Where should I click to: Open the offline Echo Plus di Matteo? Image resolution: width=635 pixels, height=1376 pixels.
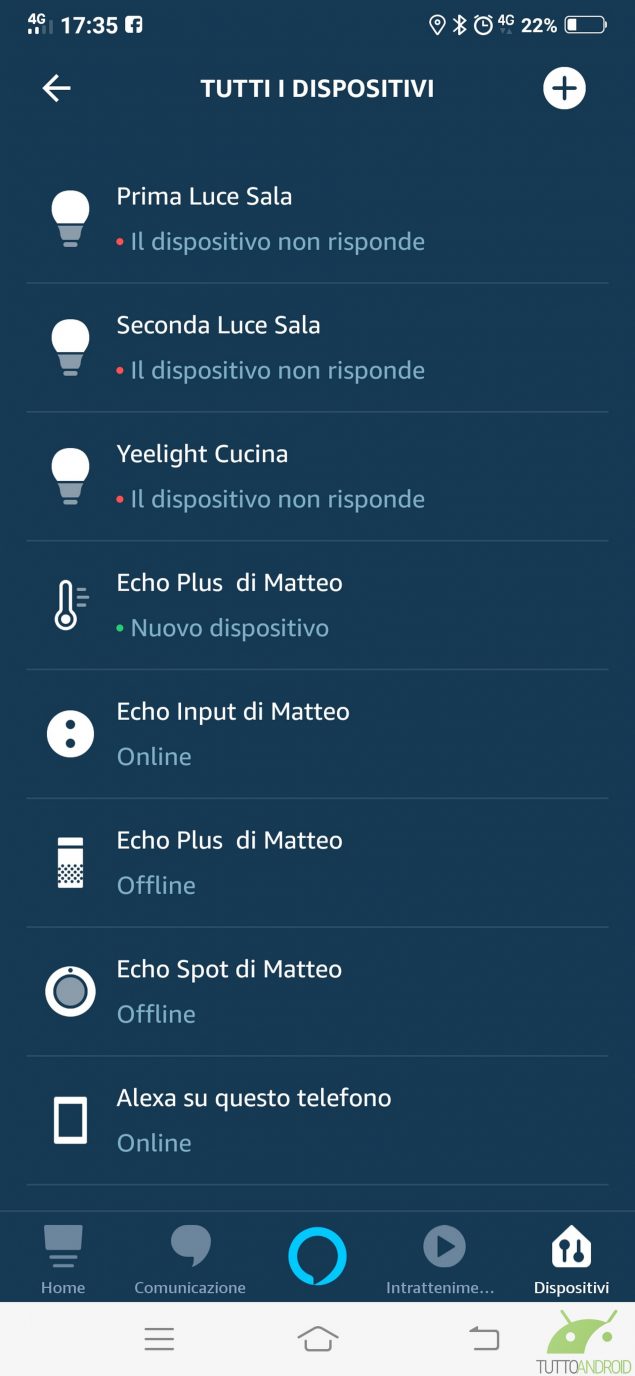(x=316, y=862)
